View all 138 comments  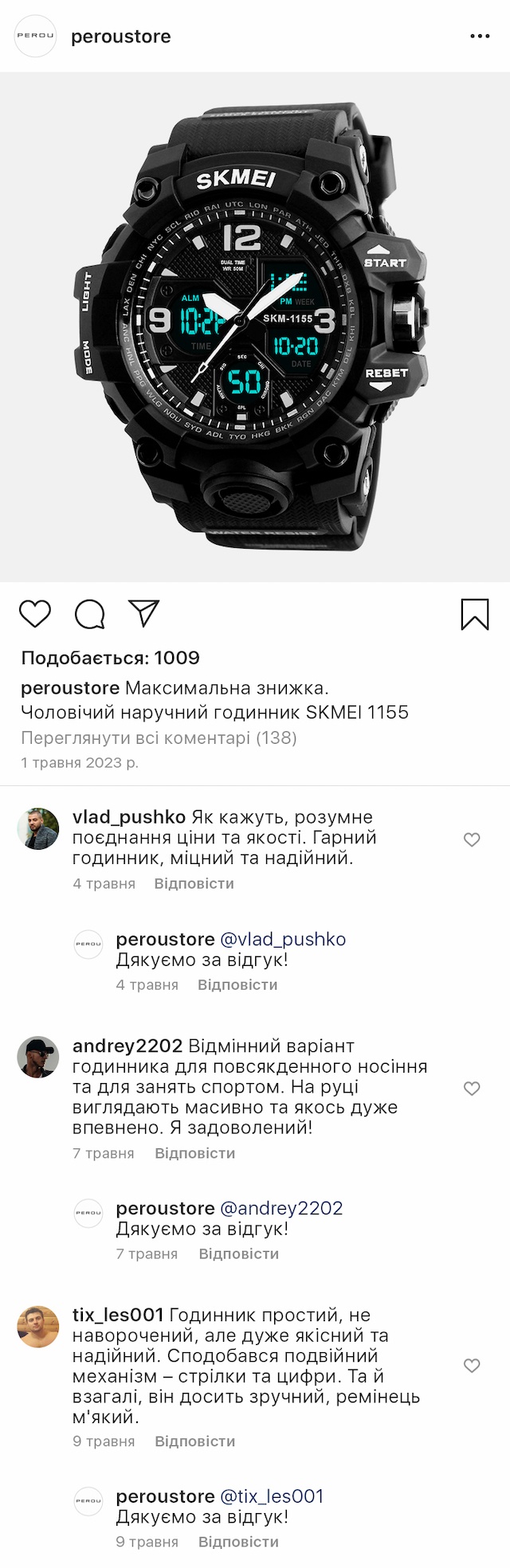pyautogui.click(x=159, y=737)
